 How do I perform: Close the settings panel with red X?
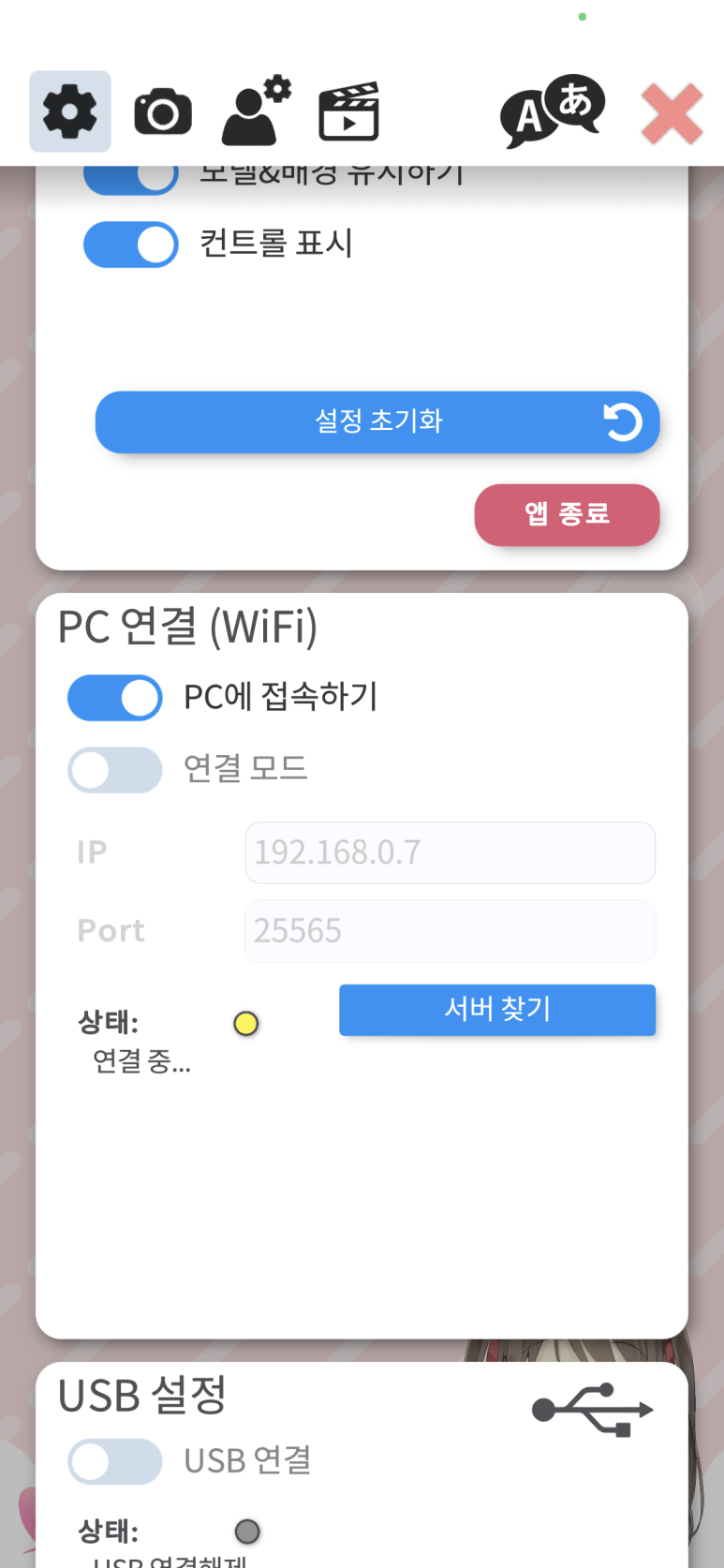(x=672, y=113)
